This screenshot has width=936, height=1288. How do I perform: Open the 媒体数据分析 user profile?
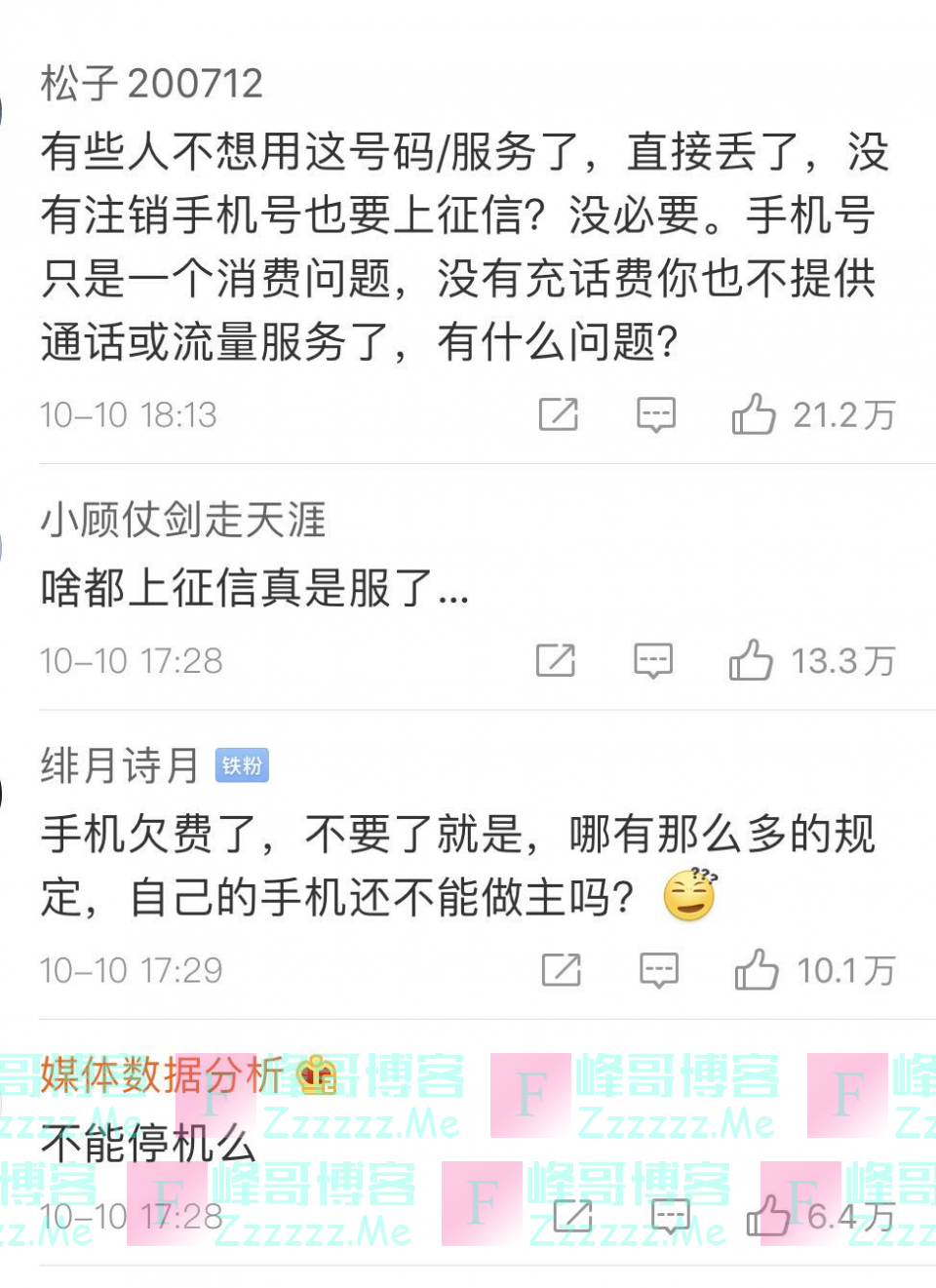(x=162, y=1075)
